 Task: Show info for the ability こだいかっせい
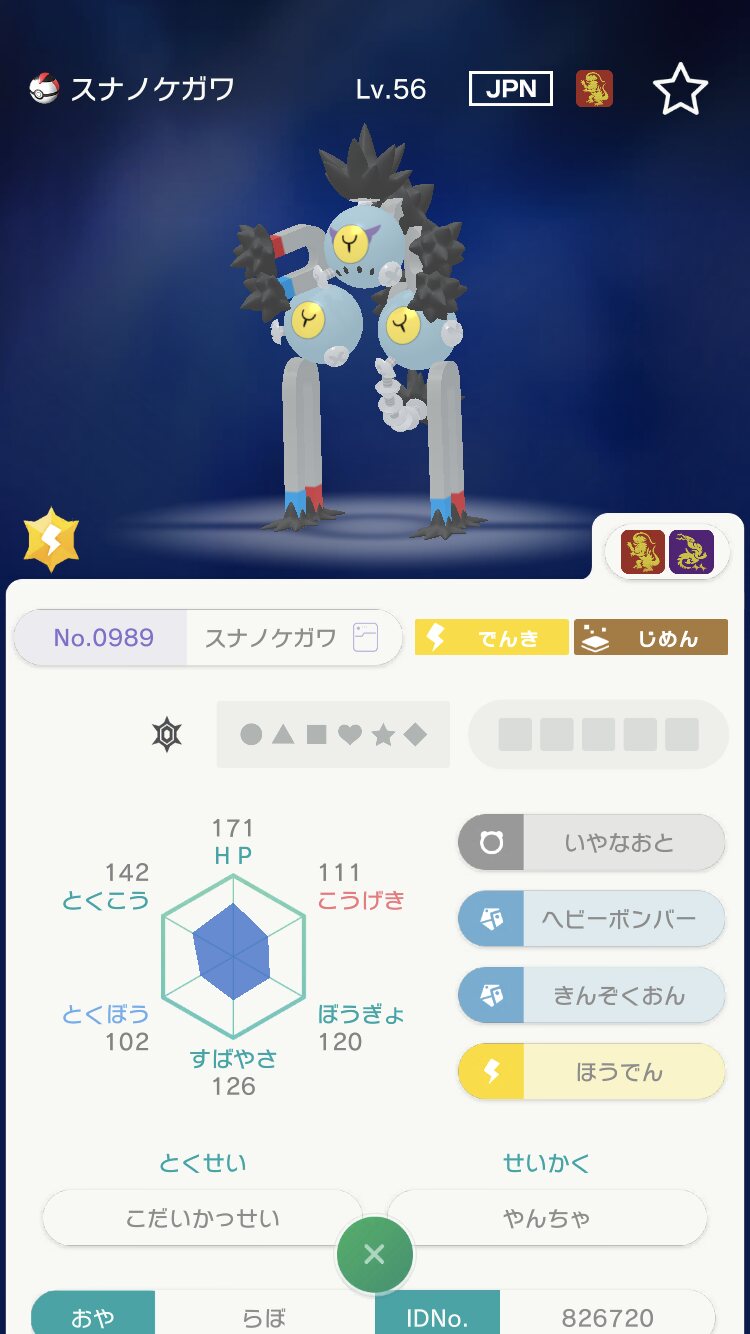[202, 1218]
